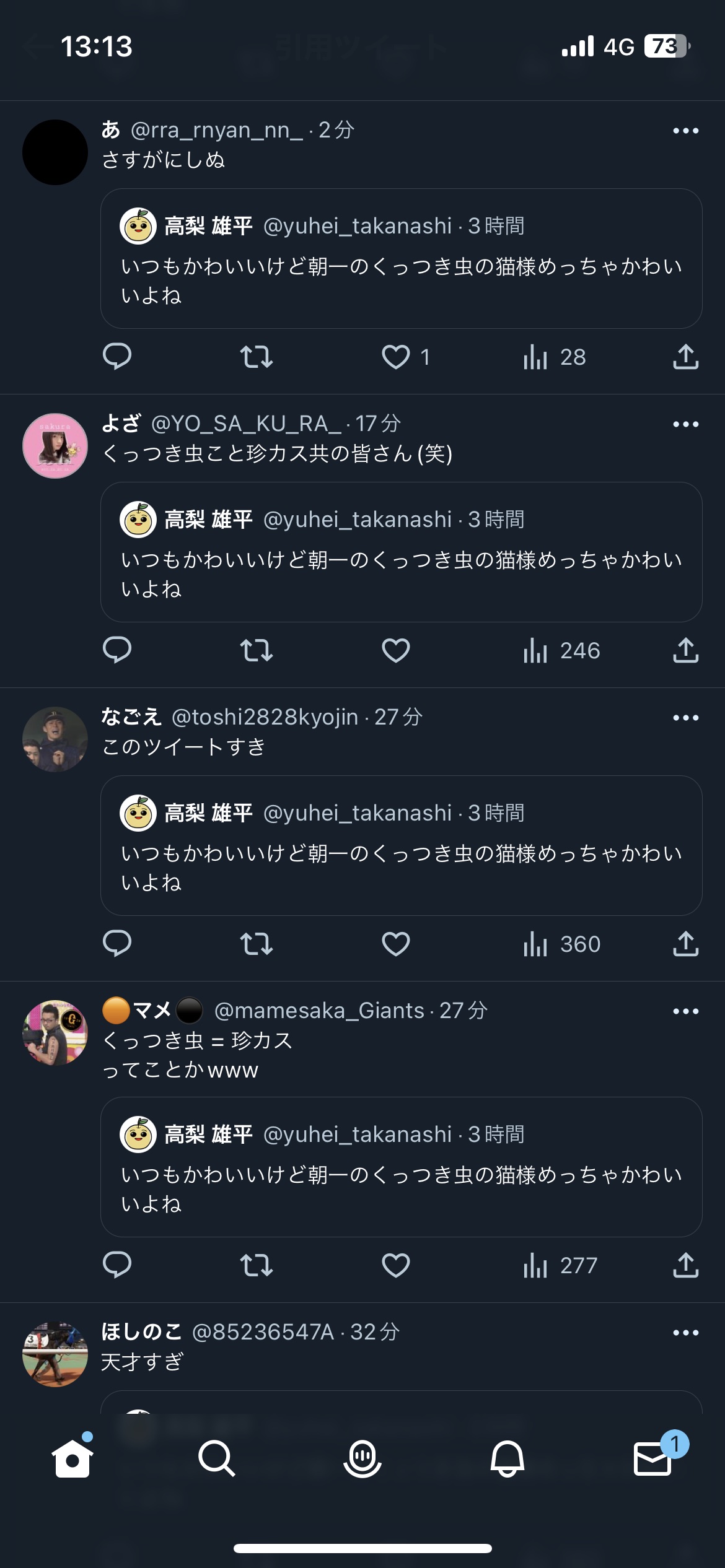Go to the Home tab
Image resolution: width=725 pixels, height=1568 pixels.
(x=72, y=1459)
